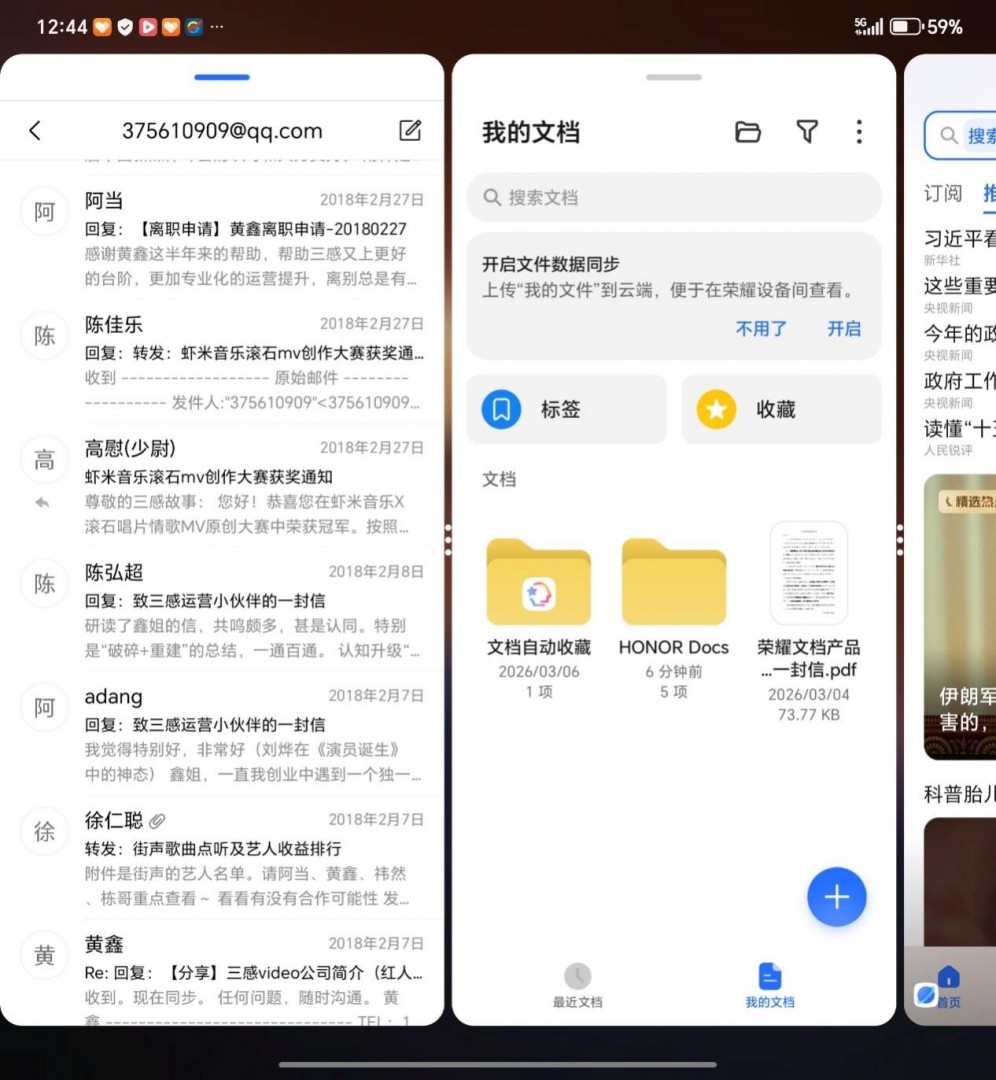Open the folder icon in 我的文档
The height and width of the screenshot is (1080, 996).
(748, 132)
